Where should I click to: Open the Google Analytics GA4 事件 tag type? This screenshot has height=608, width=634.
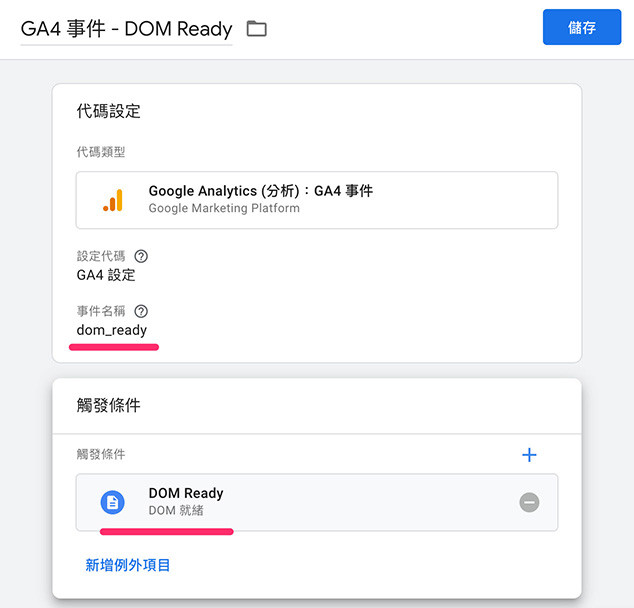(316, 200)
